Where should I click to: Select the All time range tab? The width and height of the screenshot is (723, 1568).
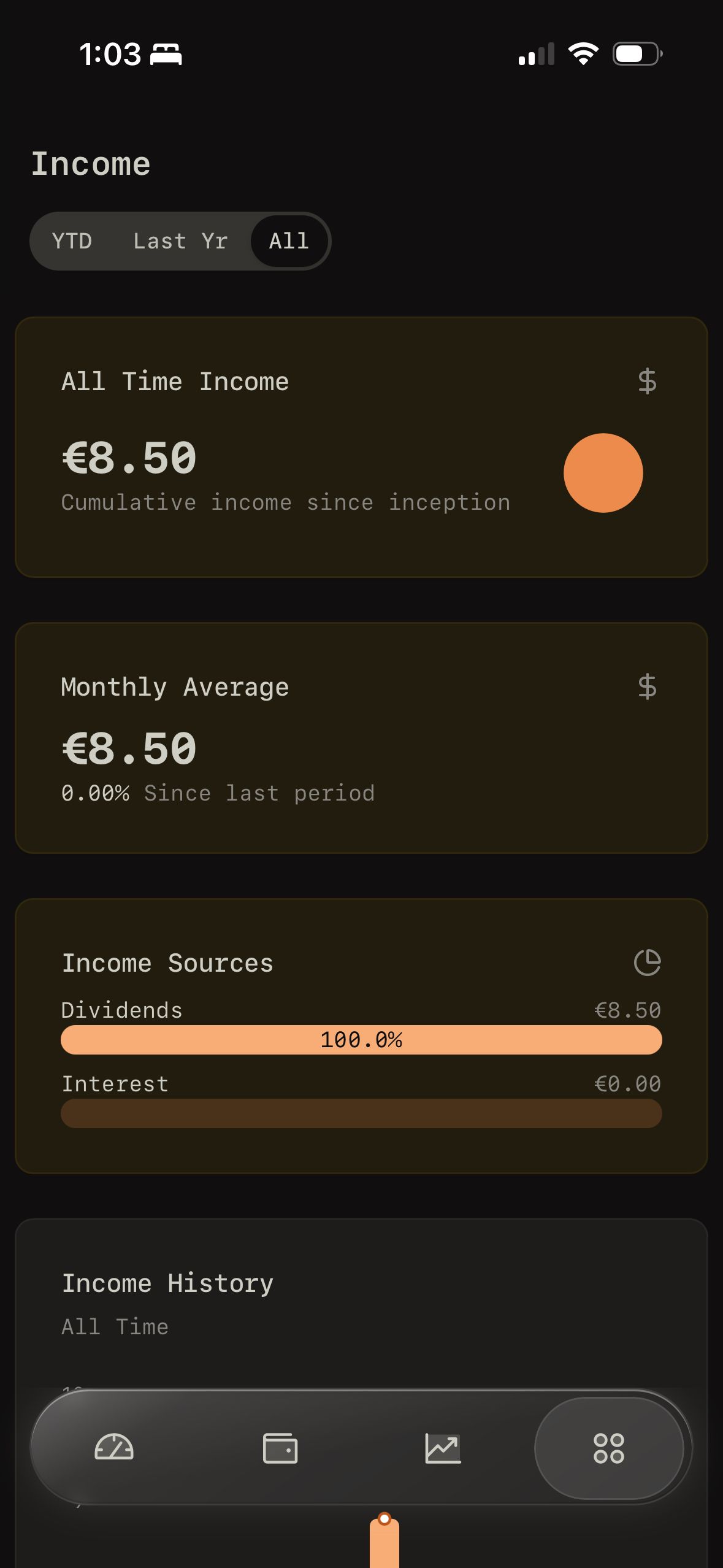point(288,240)
